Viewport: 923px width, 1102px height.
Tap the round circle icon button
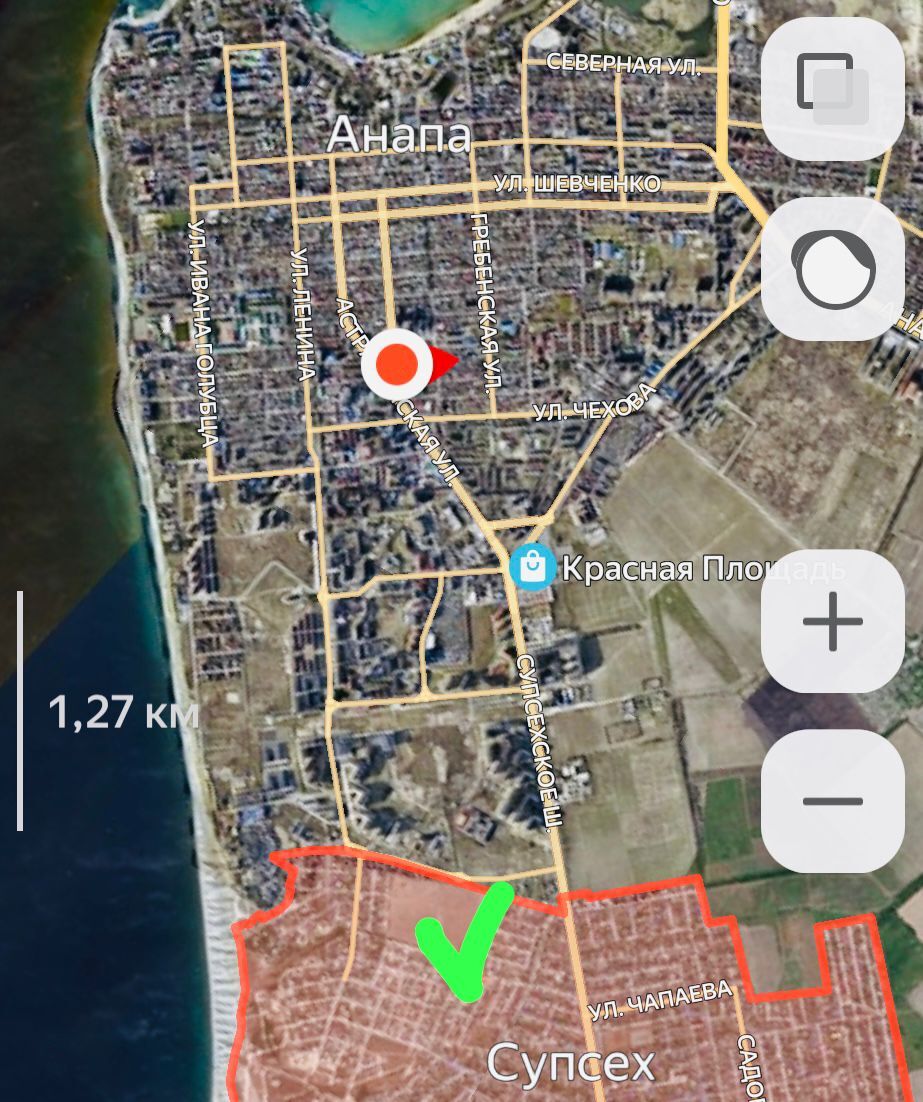832,268
